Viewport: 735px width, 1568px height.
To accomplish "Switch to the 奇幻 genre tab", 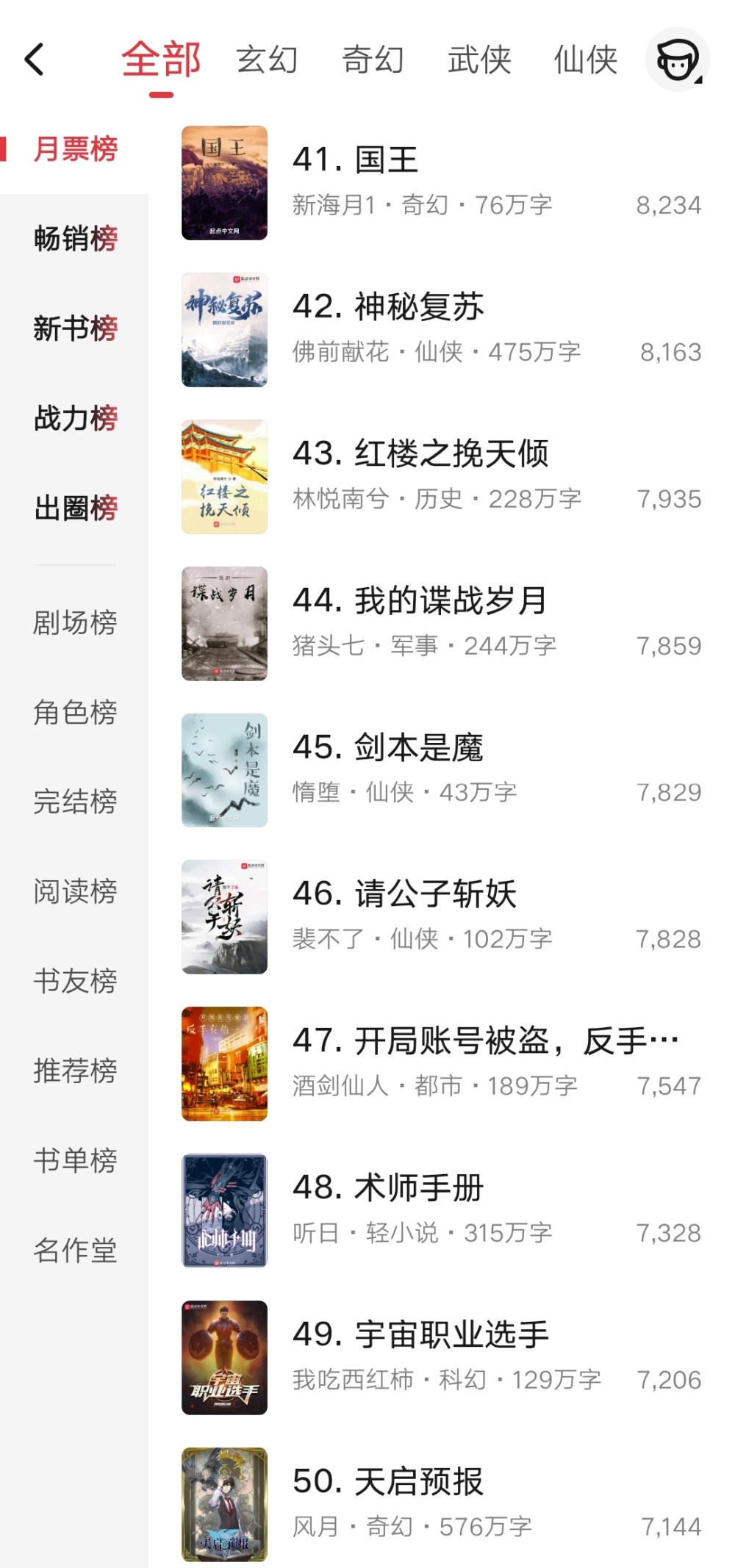I will click(x=373, y=60).
